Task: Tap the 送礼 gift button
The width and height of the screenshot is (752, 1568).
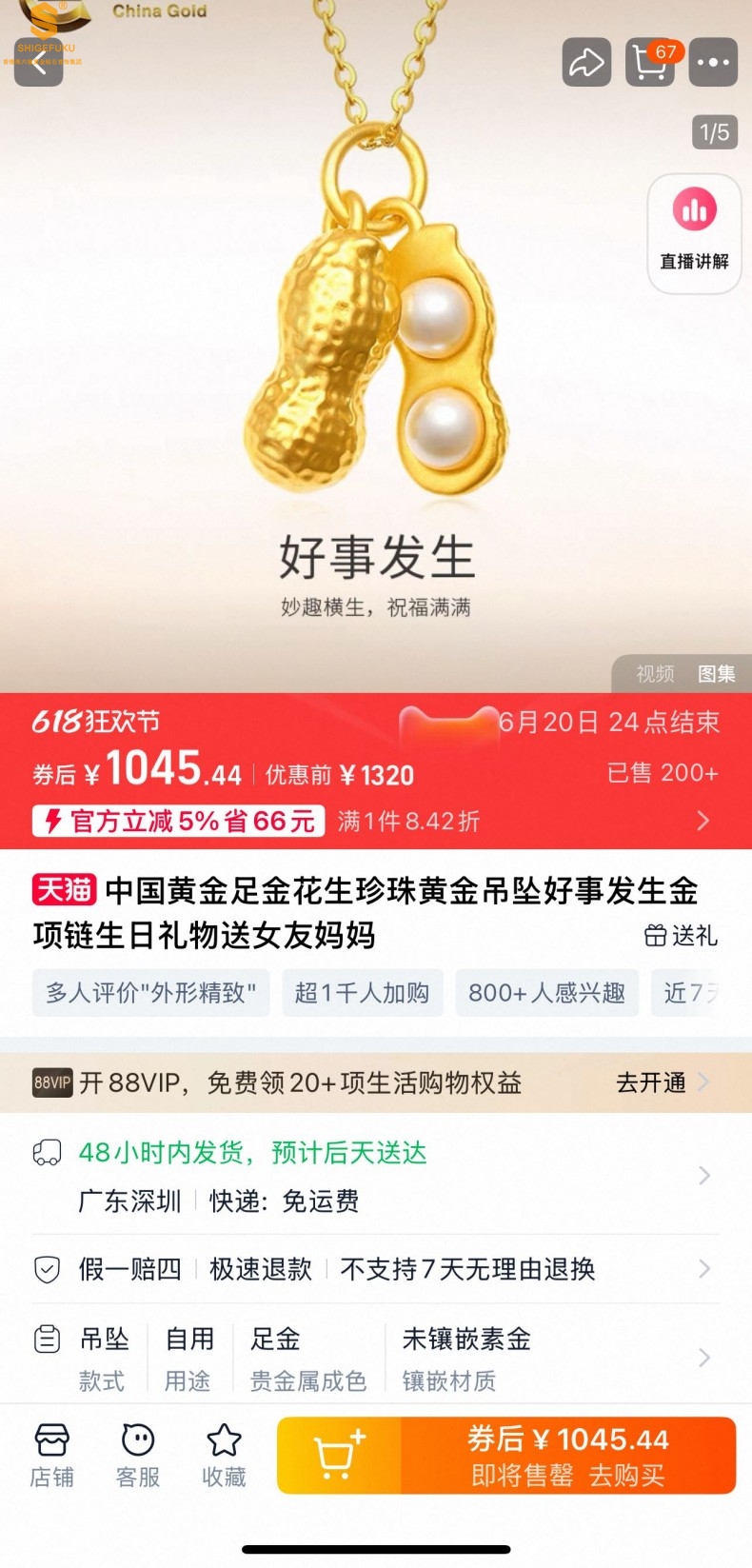Action: 682,936
